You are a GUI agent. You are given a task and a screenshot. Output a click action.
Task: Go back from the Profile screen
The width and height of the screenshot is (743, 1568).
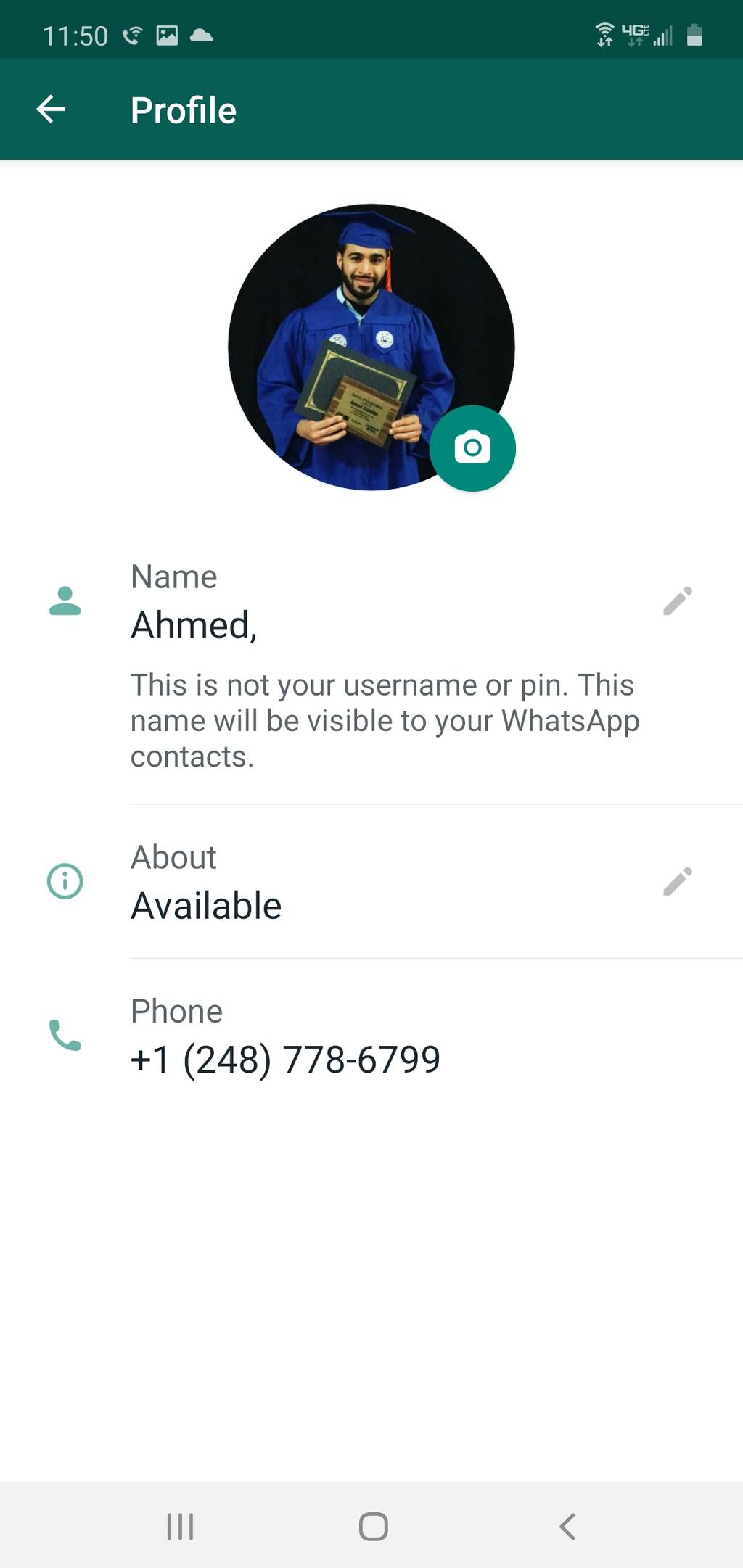point(51,110)
